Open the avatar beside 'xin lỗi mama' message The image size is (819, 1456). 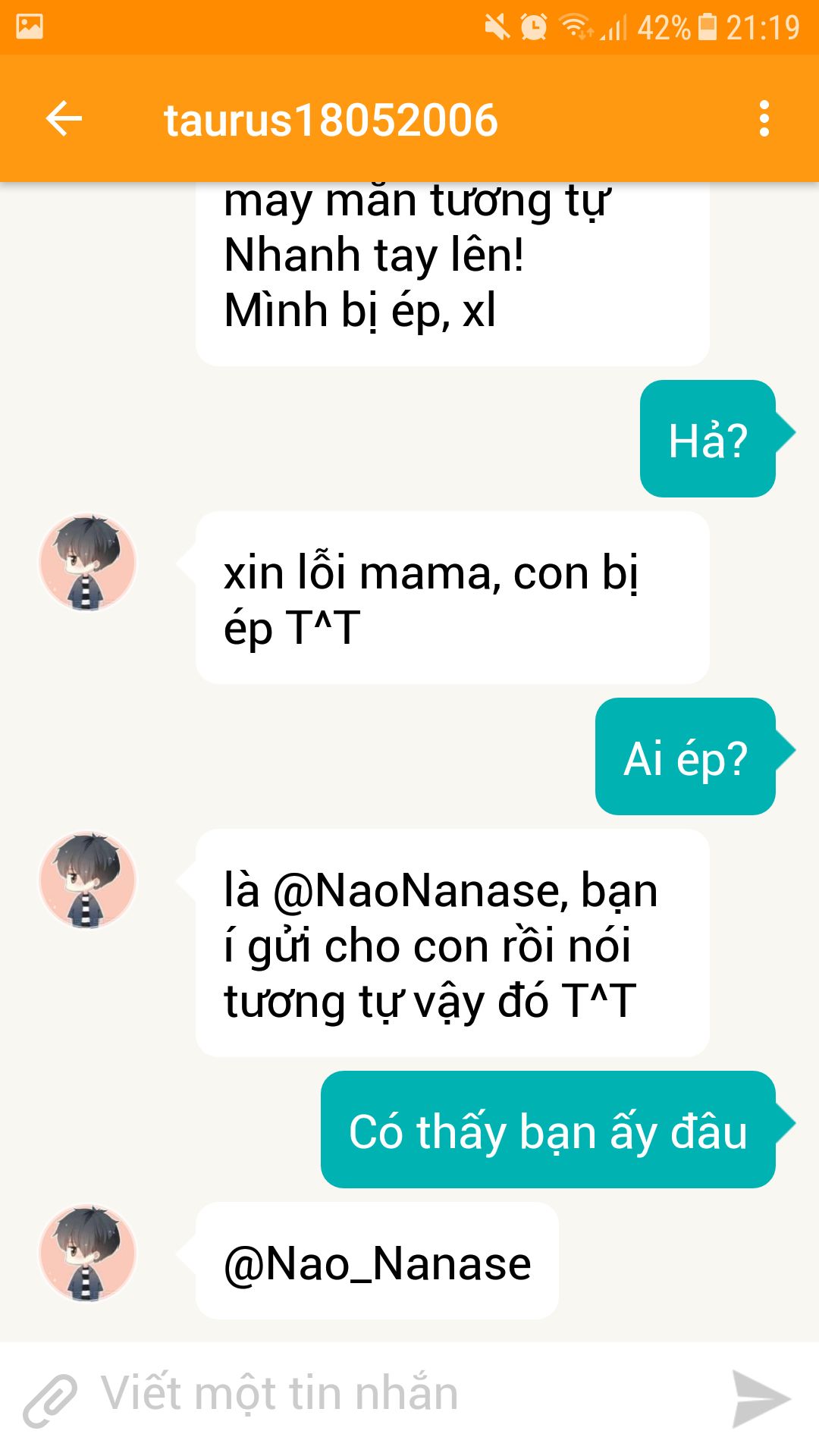88,563
